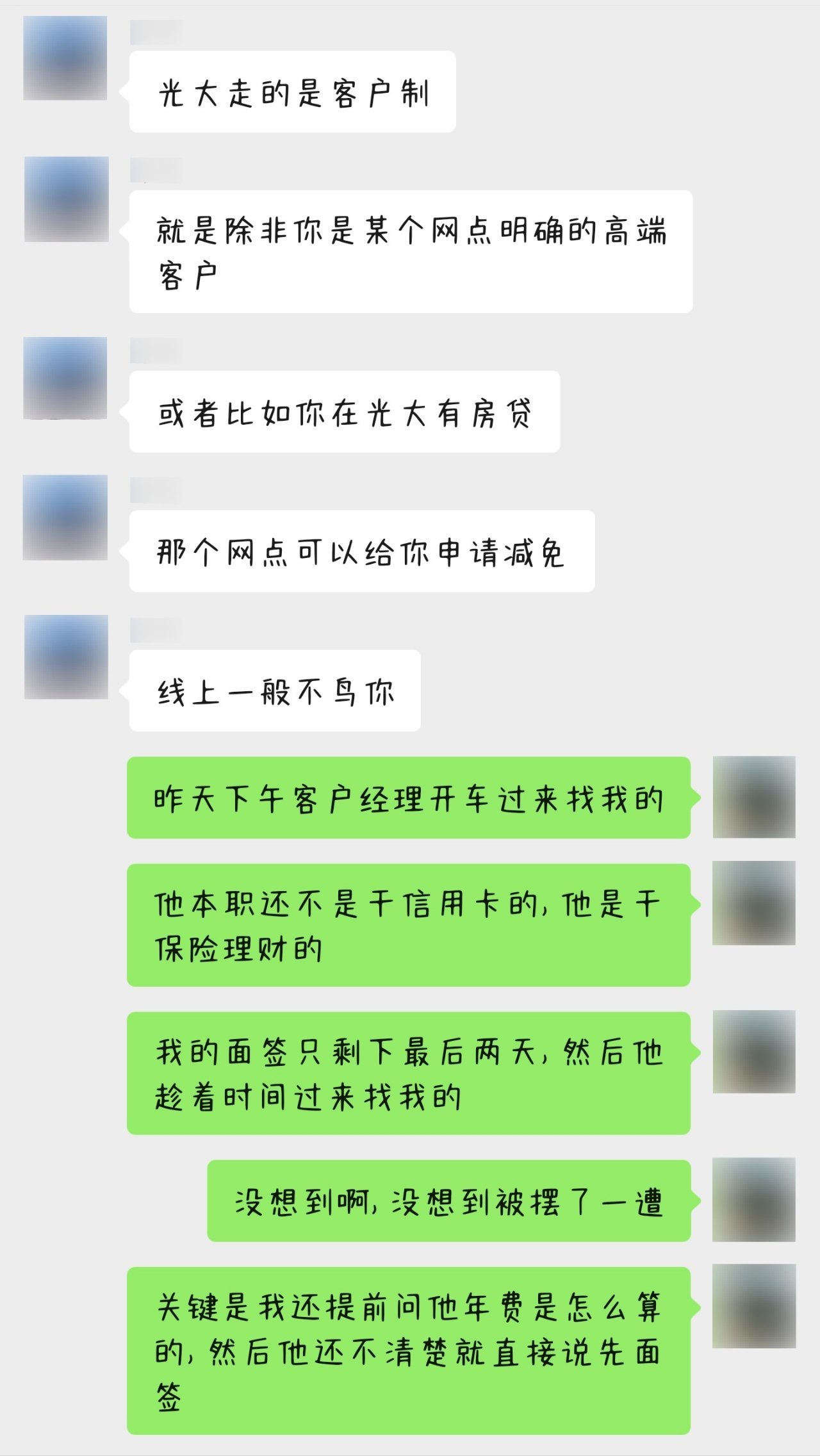
Task: Open own avatar next to '没想到啊，没想到被摆了一遭'
Action: coord(754,1199)
